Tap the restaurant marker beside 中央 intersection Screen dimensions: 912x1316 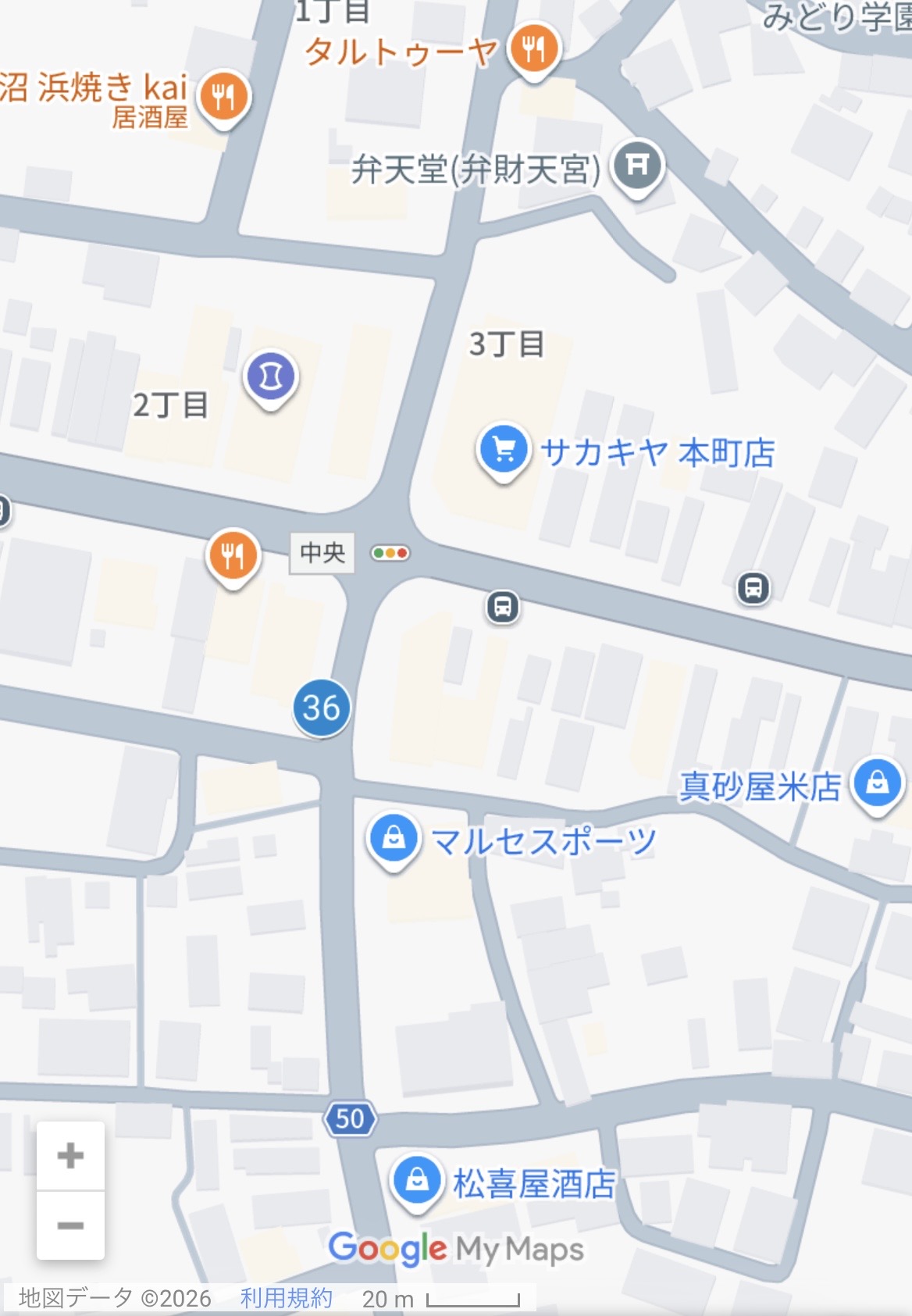(232, 555)
